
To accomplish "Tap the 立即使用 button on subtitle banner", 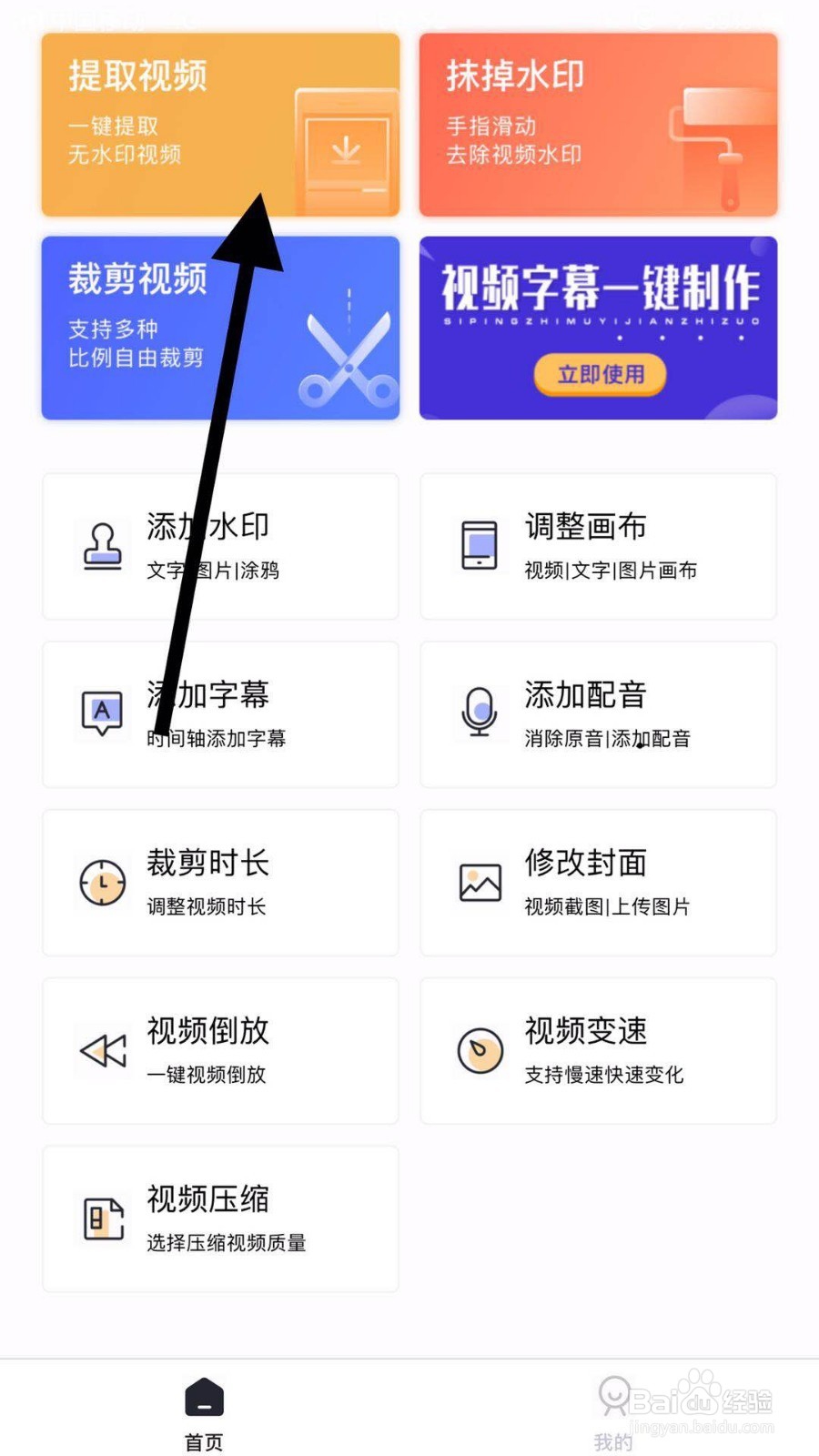I will (x=599, y=374).
